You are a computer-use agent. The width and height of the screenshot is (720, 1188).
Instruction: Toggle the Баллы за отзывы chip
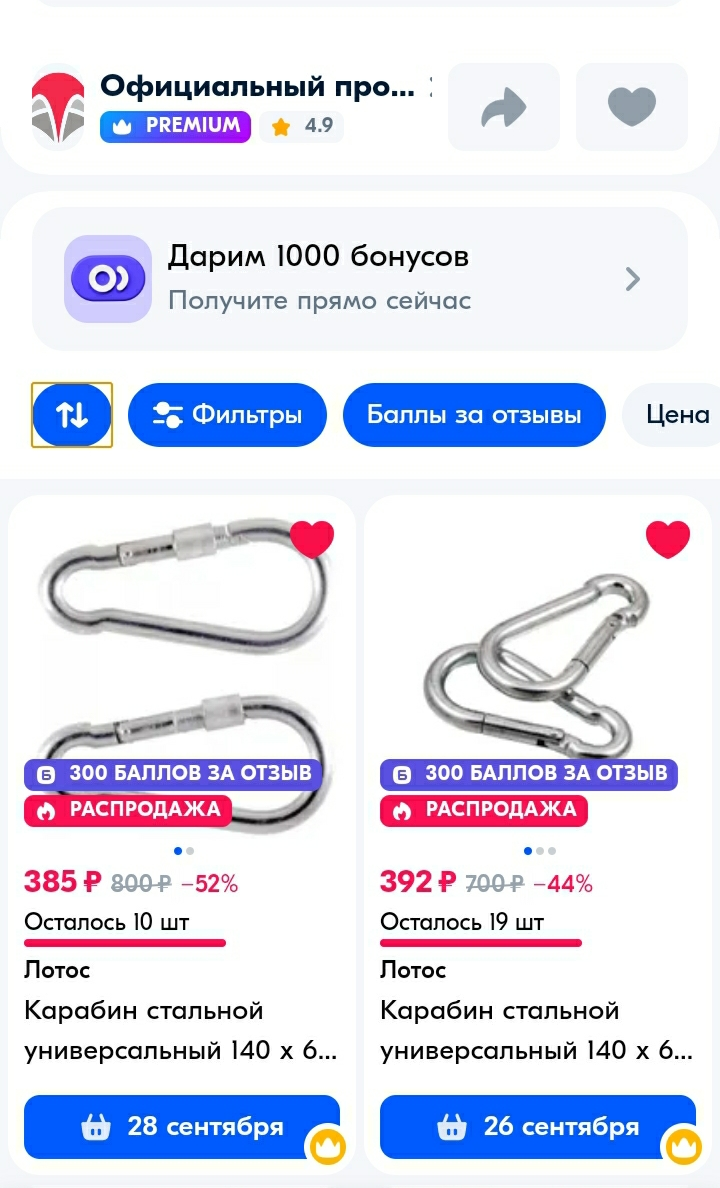click(474, 414)
